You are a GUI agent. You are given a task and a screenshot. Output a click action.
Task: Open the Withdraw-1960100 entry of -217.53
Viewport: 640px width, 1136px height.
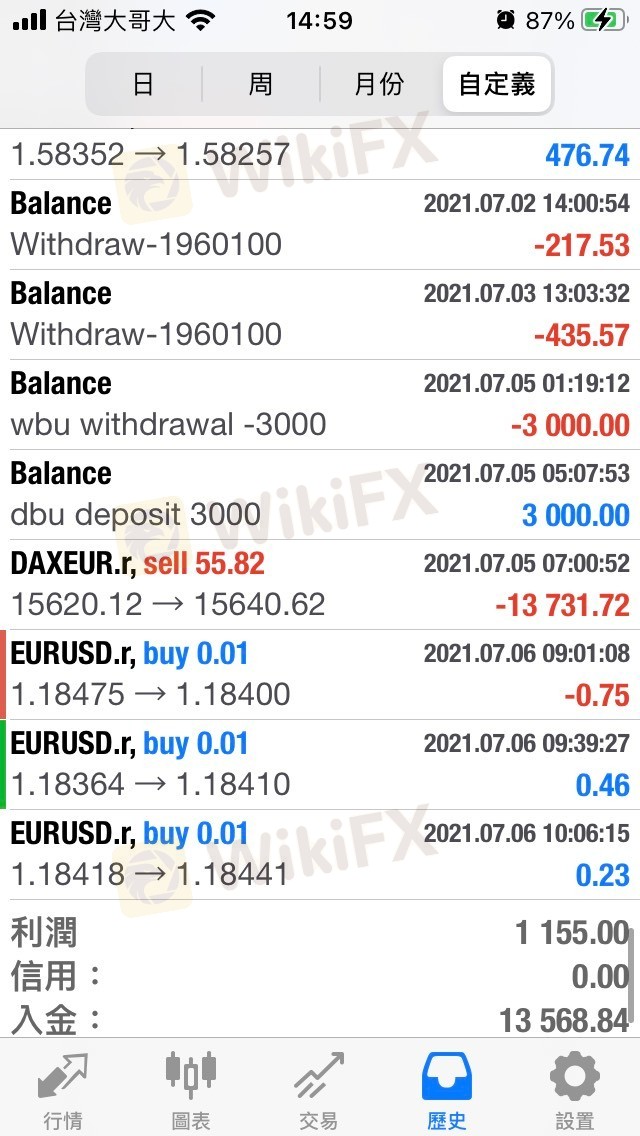point(320,225)
